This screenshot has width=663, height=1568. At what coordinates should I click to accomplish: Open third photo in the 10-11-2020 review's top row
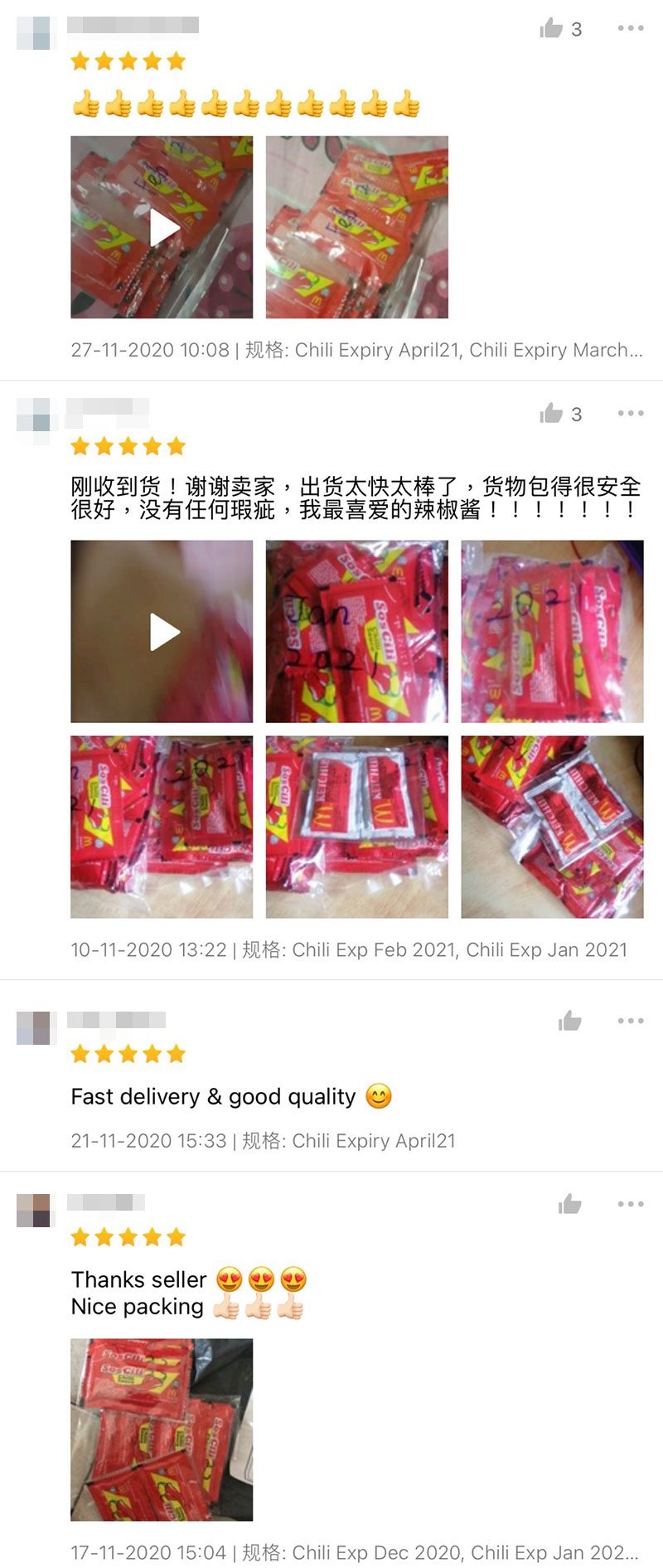[x=552, y=632]
